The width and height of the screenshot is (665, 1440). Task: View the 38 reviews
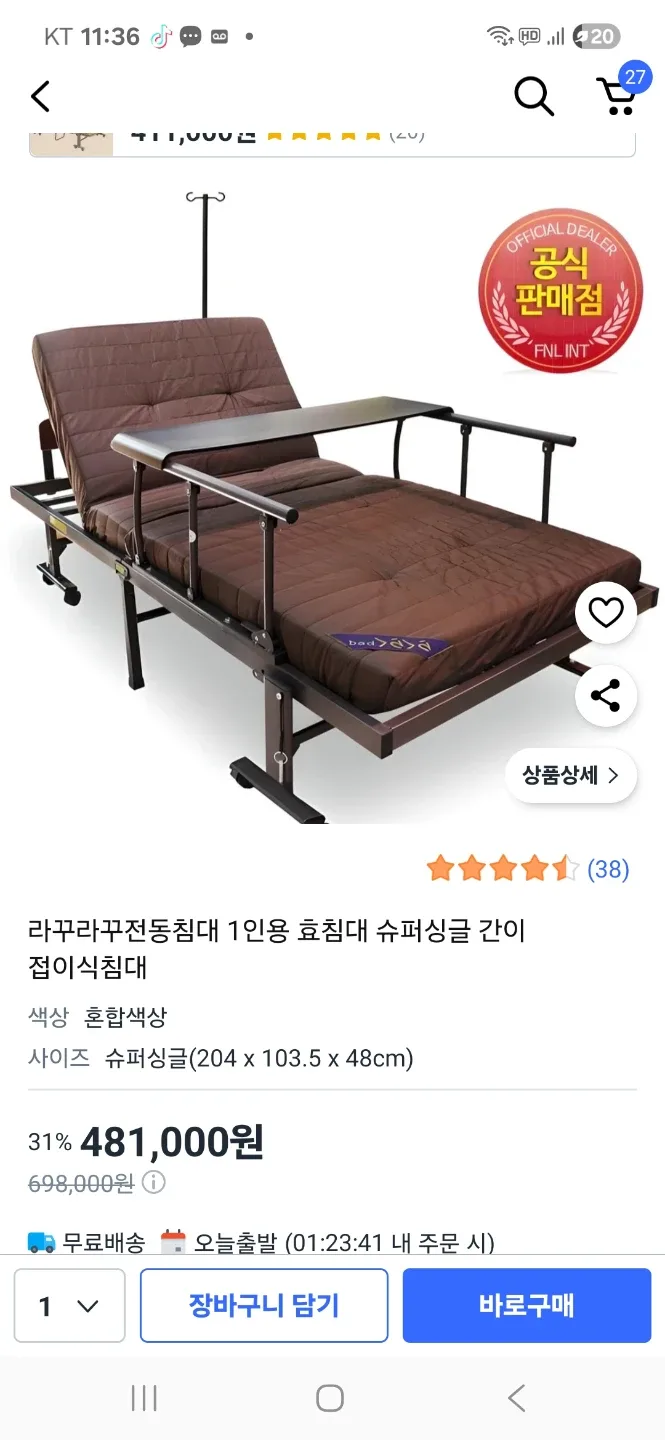click(607, 869)
